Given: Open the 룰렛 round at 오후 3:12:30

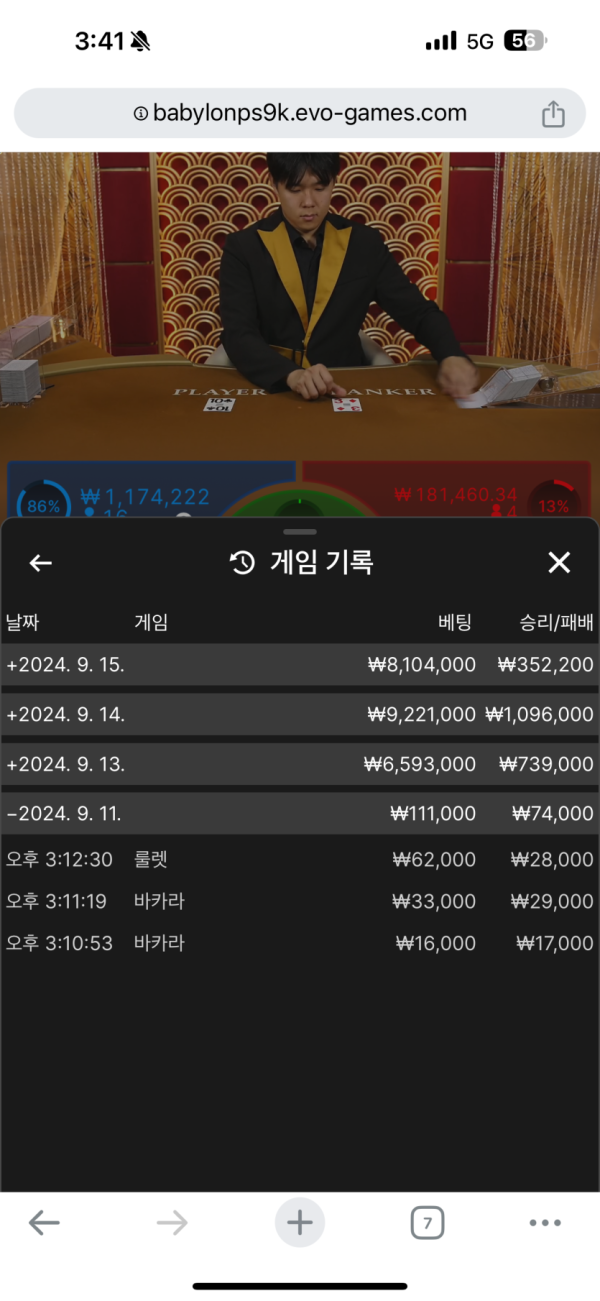Looking at the screenshot, I should [x=300, y=859].
